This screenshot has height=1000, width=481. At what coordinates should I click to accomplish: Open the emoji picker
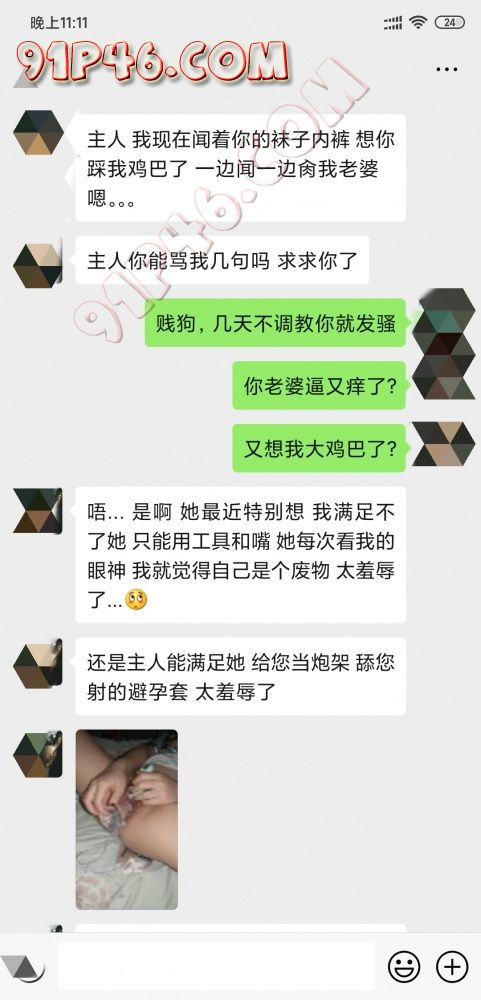coord(404,967)
